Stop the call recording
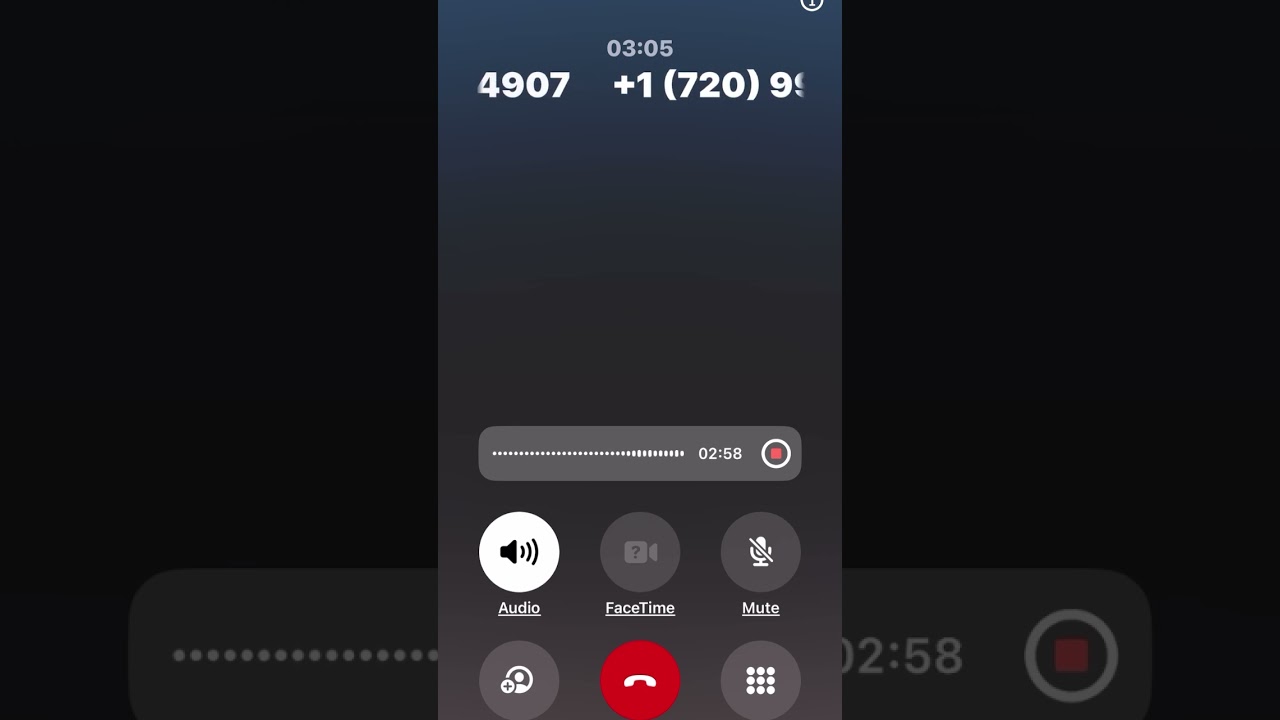Viewport: 1280px width, 720px height. 776,454
